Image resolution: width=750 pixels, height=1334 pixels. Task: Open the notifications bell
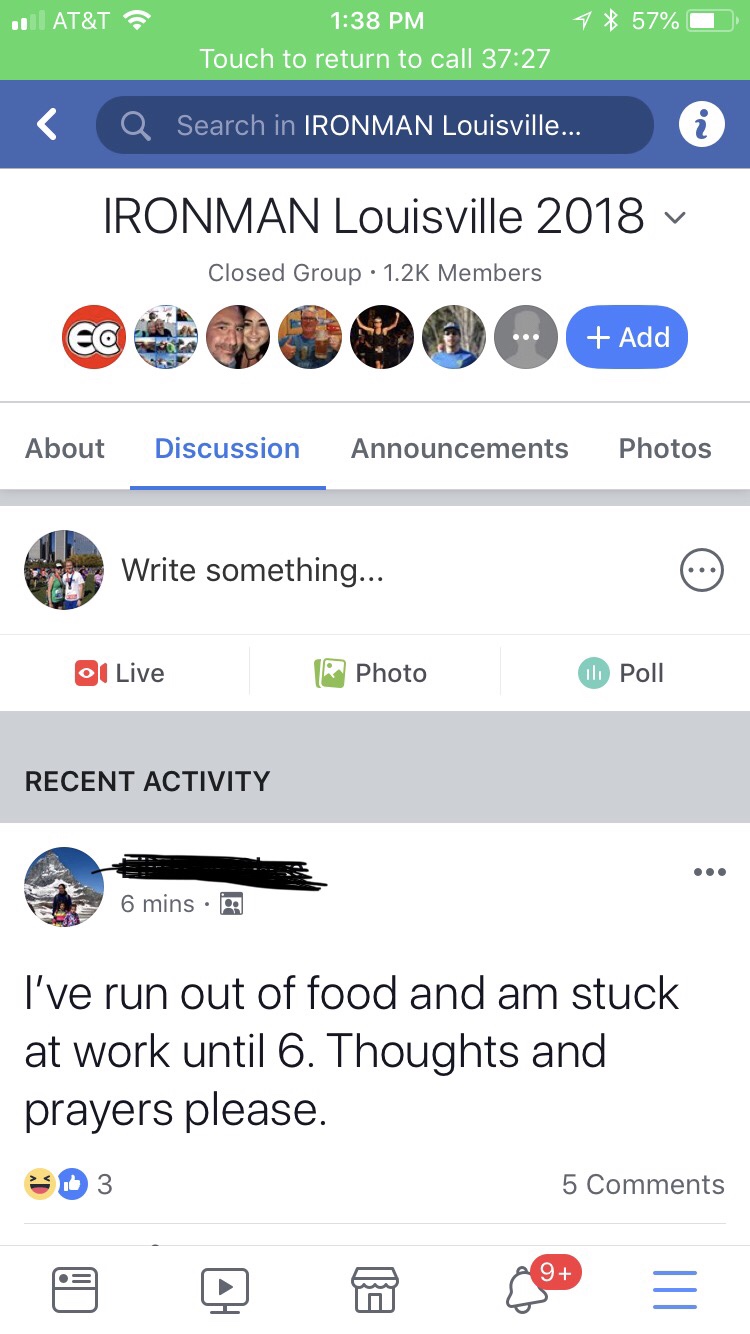(527, 1289)
